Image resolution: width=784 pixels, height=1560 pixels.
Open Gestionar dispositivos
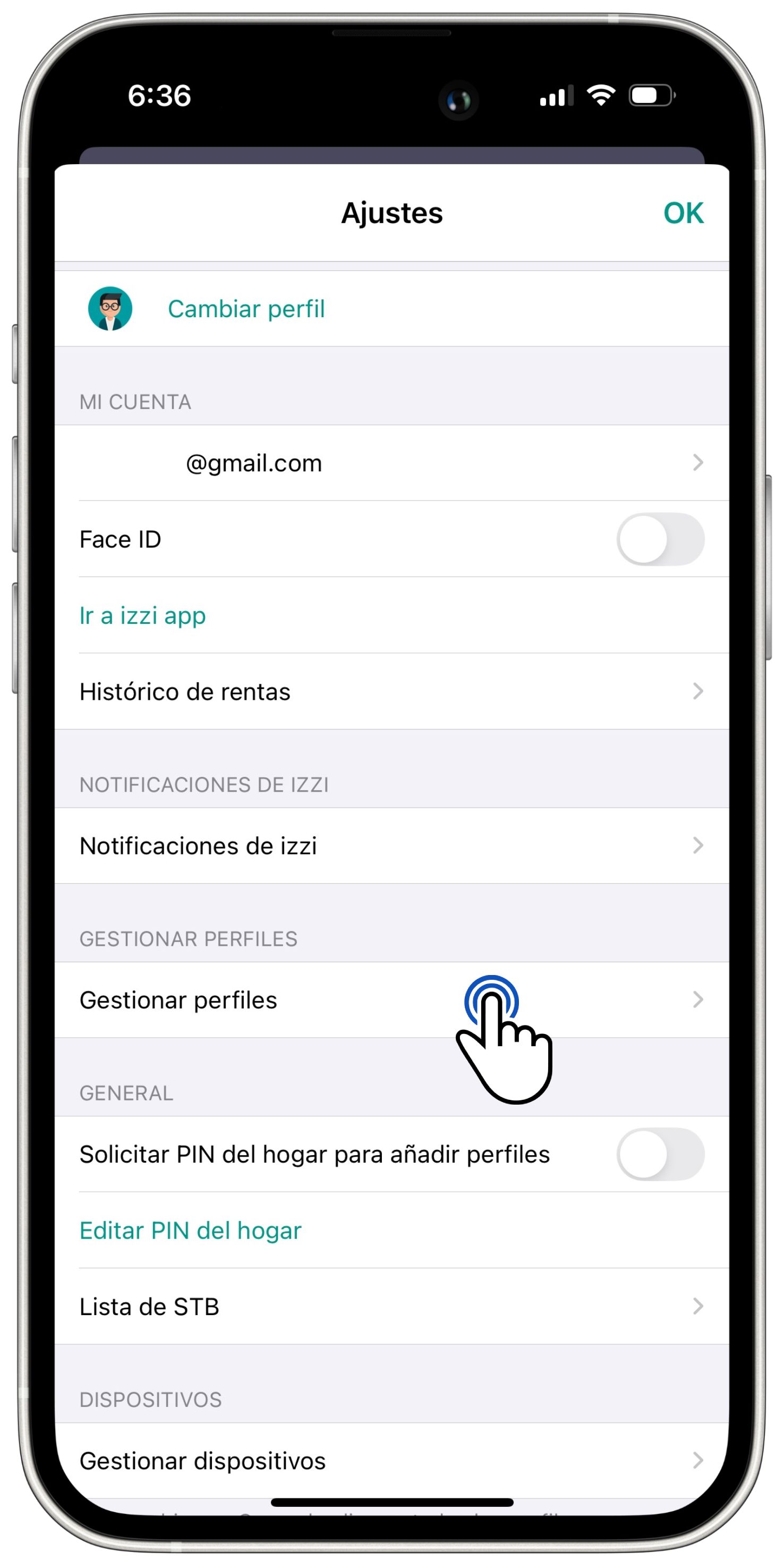(x=391, y=1461)
